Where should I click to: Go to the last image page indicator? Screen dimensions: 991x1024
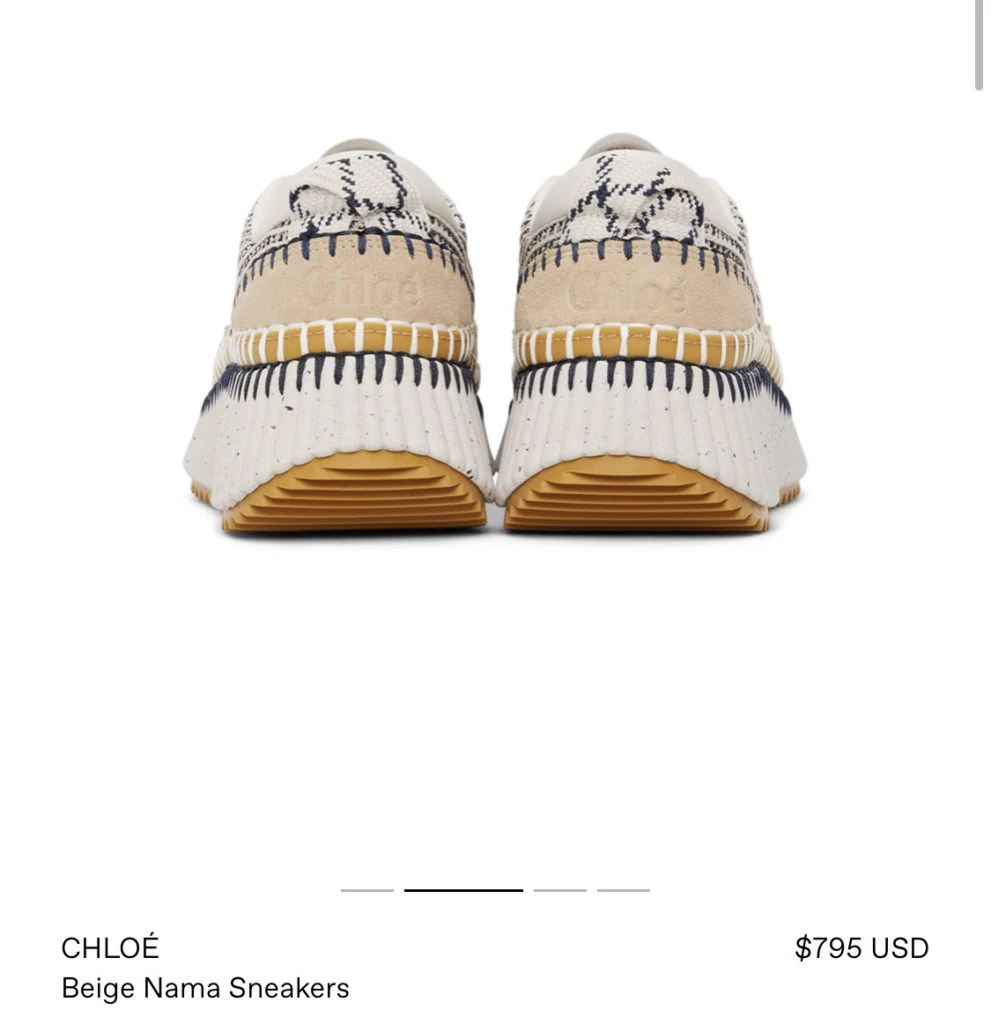click(624, 889)
